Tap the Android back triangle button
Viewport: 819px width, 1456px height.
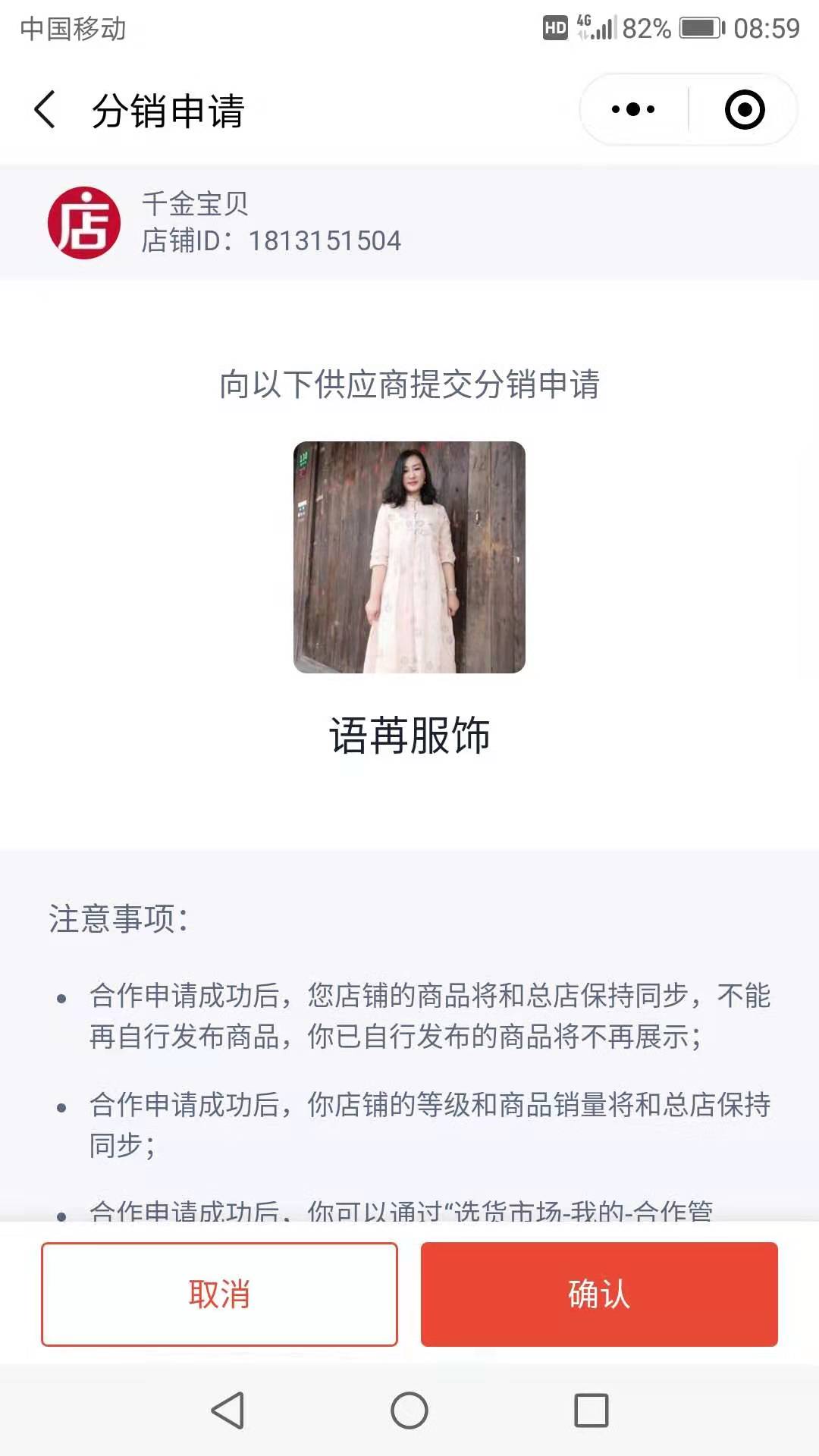coord(227,1411)
